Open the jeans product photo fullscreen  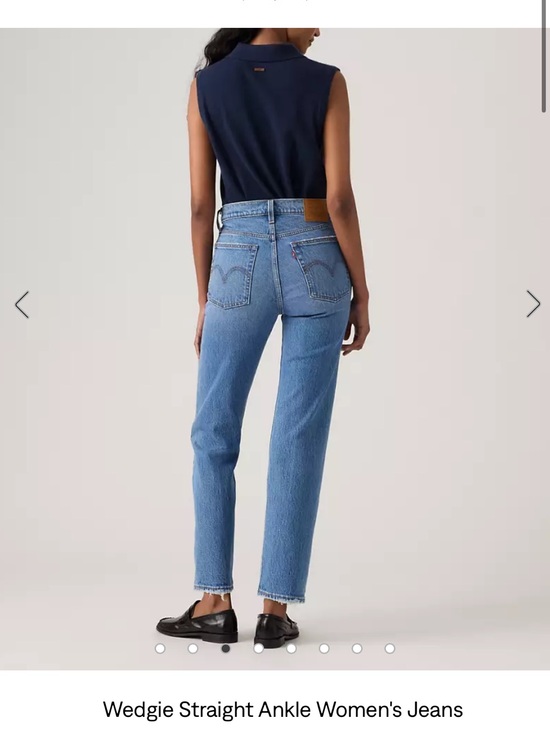click(x=275, y=349)
